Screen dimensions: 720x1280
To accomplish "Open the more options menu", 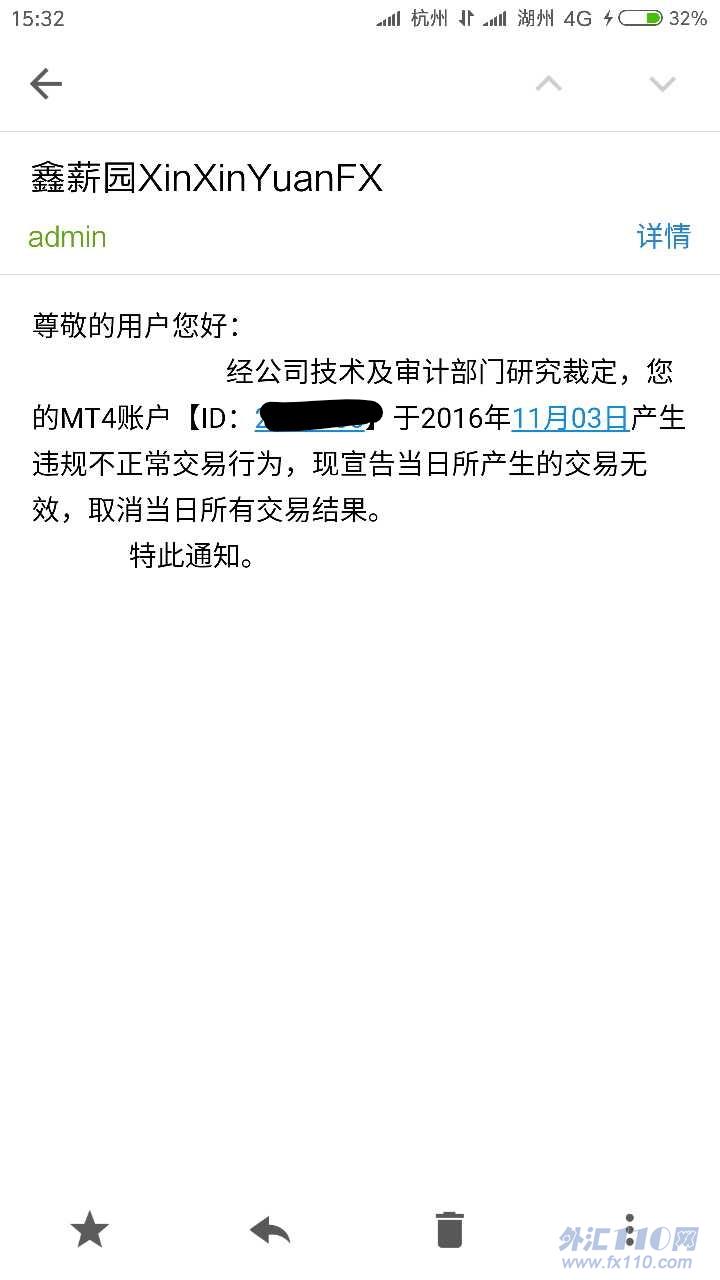I will click(629, 1229).
